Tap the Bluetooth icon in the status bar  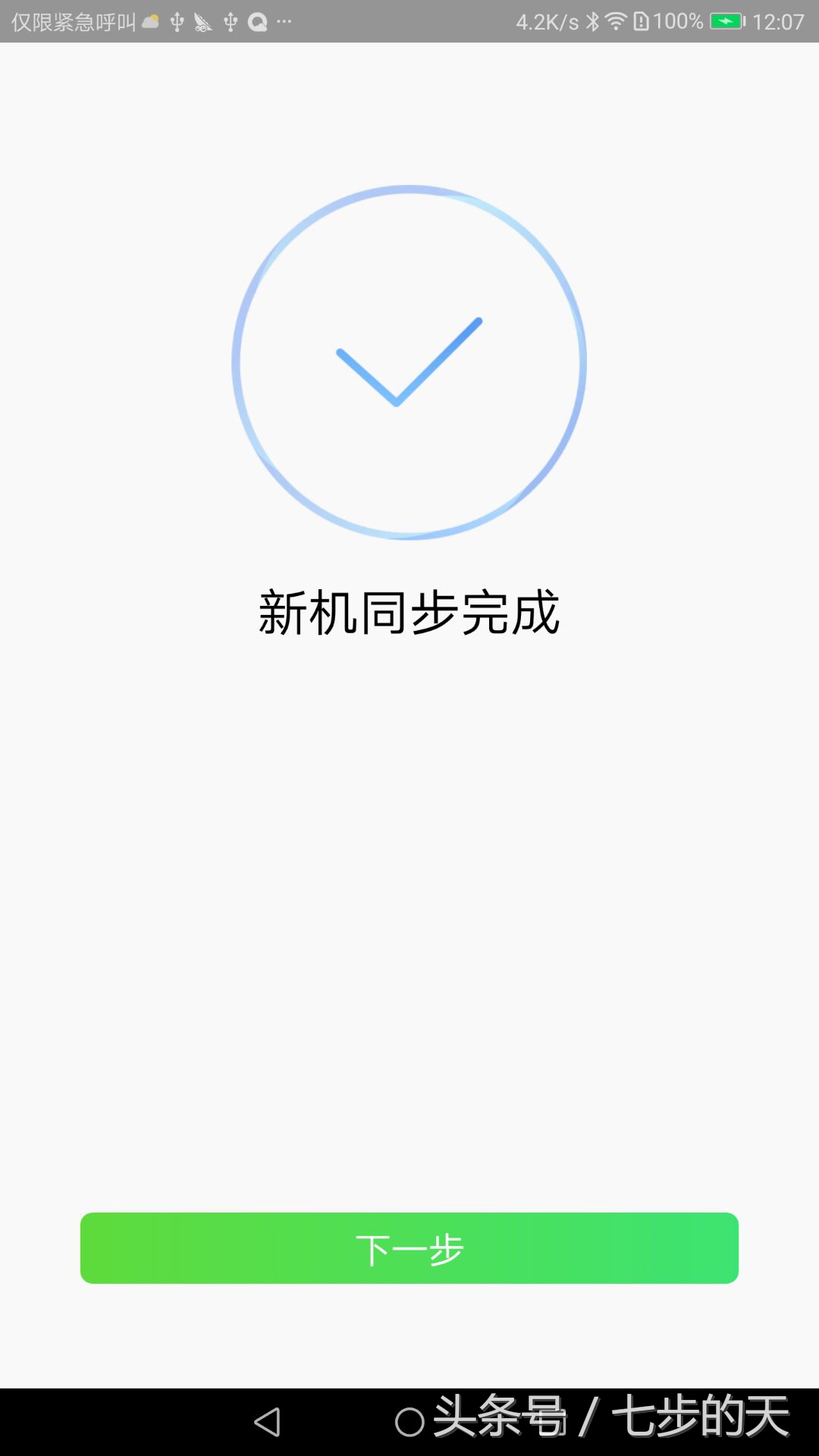[x=593, y=21]
